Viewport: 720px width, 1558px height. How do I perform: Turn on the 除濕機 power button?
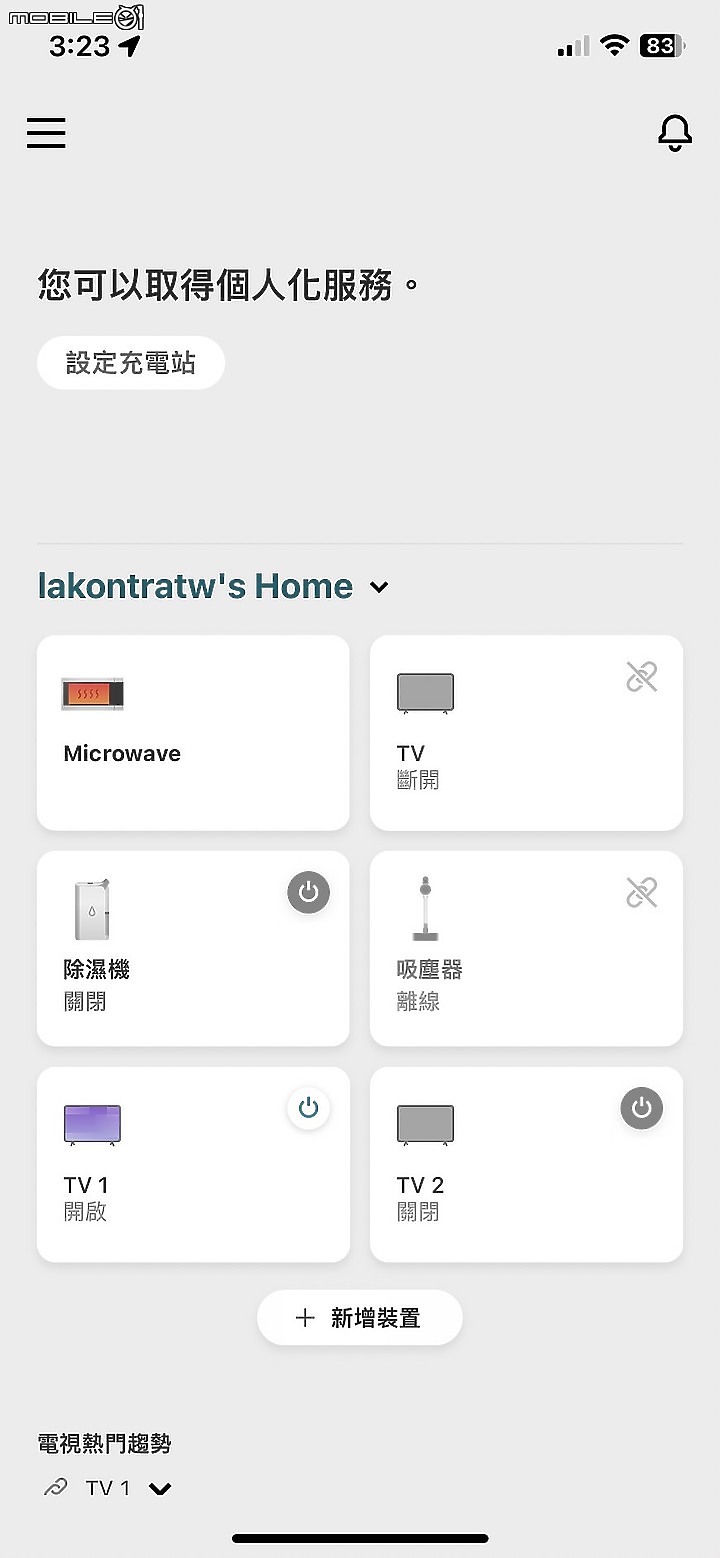pyautogui.click(x=308, y=892)
